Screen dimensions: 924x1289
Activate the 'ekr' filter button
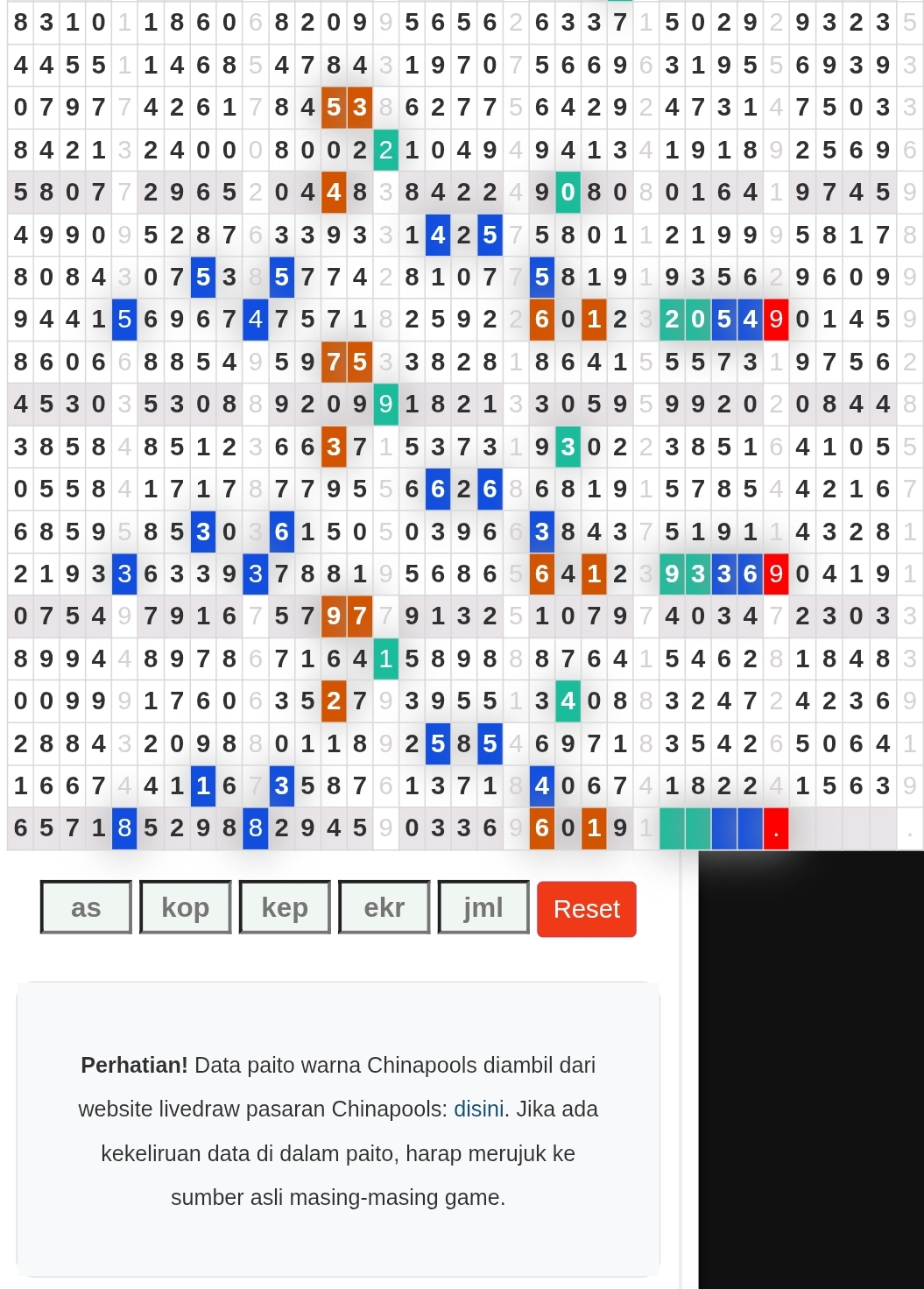pyautogui.click(x=384, y=908)
